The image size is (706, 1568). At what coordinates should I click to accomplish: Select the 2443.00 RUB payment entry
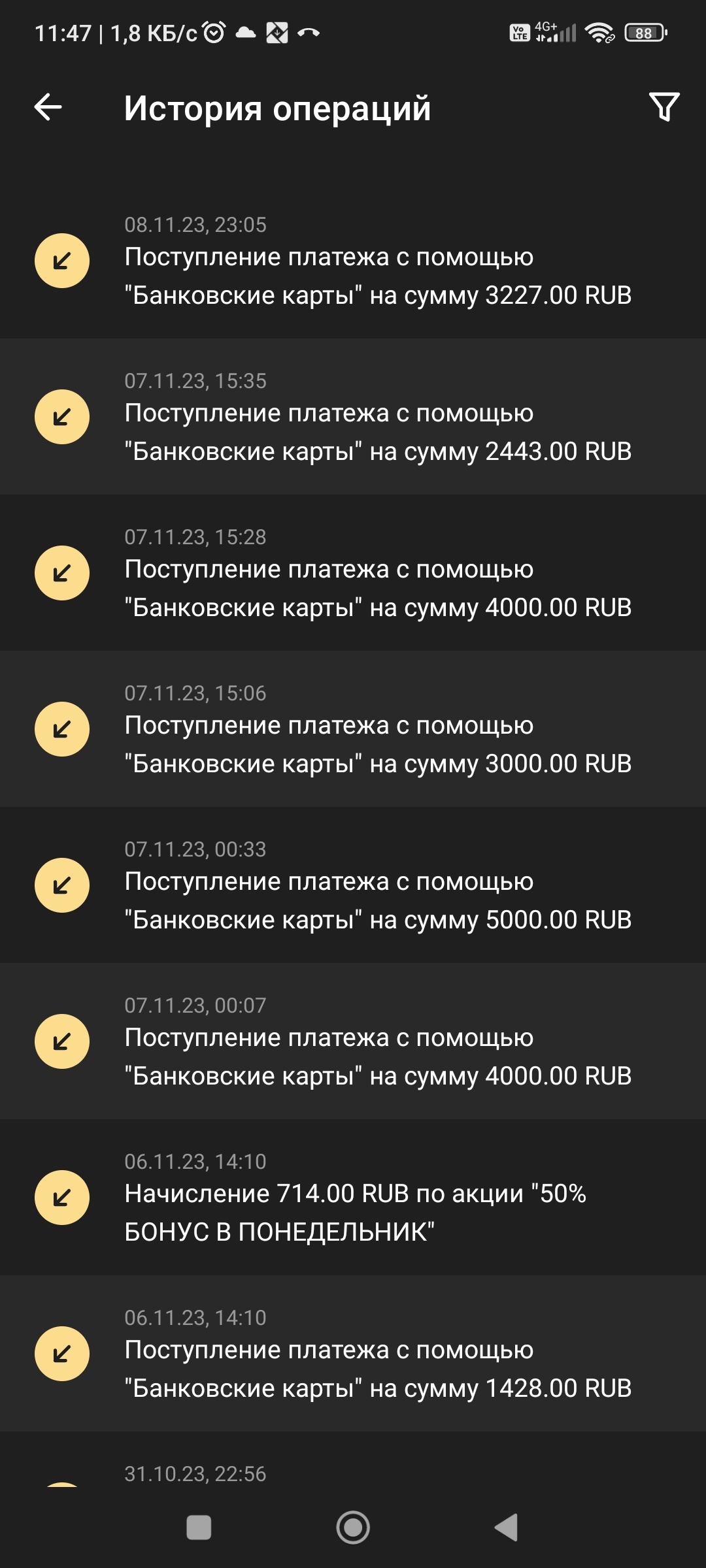coord(353,417)
